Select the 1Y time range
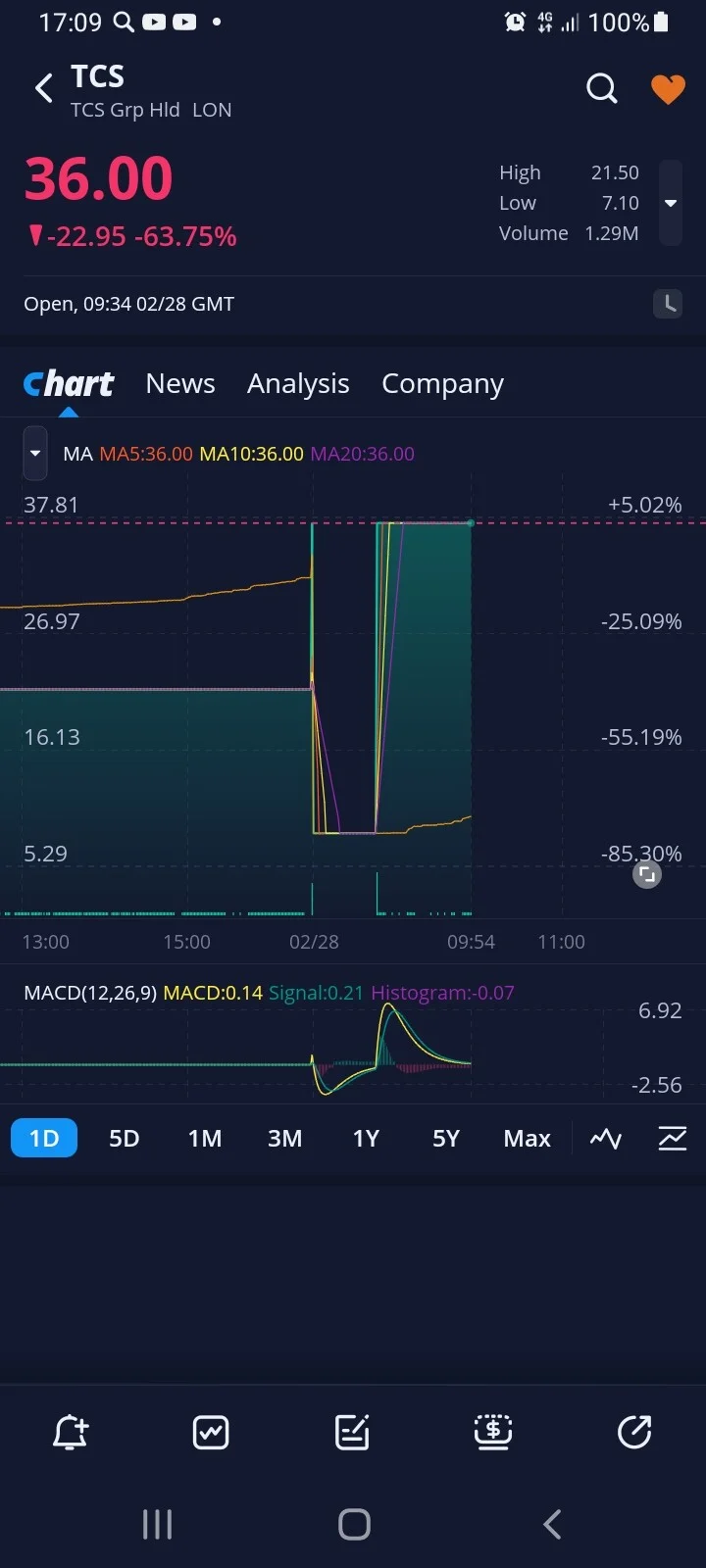 pyautogui.click(x=366, y=1138)
